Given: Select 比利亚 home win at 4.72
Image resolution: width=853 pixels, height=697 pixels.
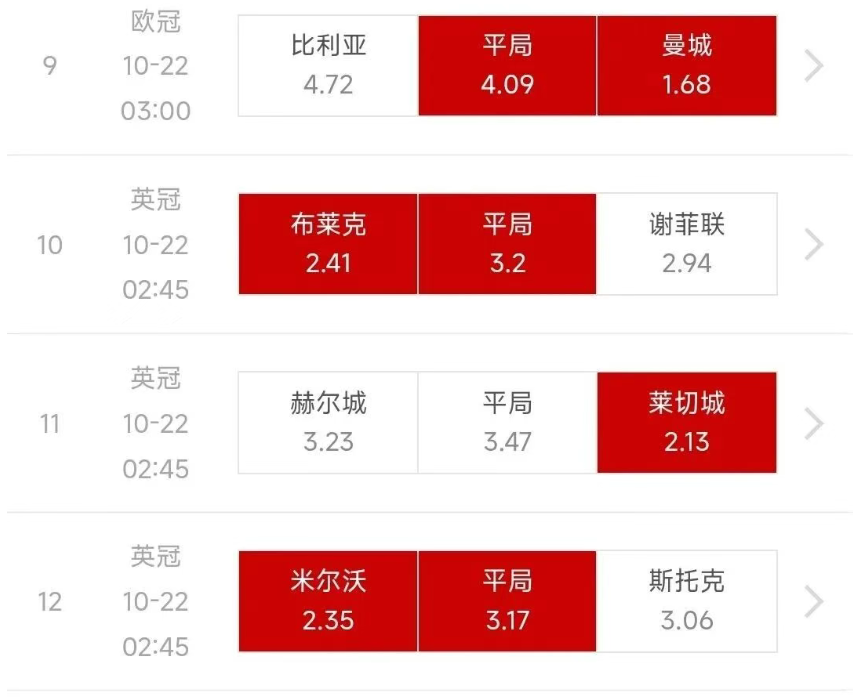Looking at the screenshot, I should (x=328, y=66).
